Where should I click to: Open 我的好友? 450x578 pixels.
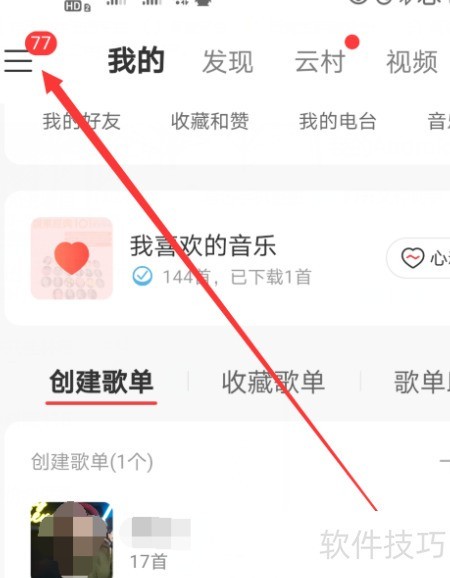pyautogui.click(x=81, y=121)
